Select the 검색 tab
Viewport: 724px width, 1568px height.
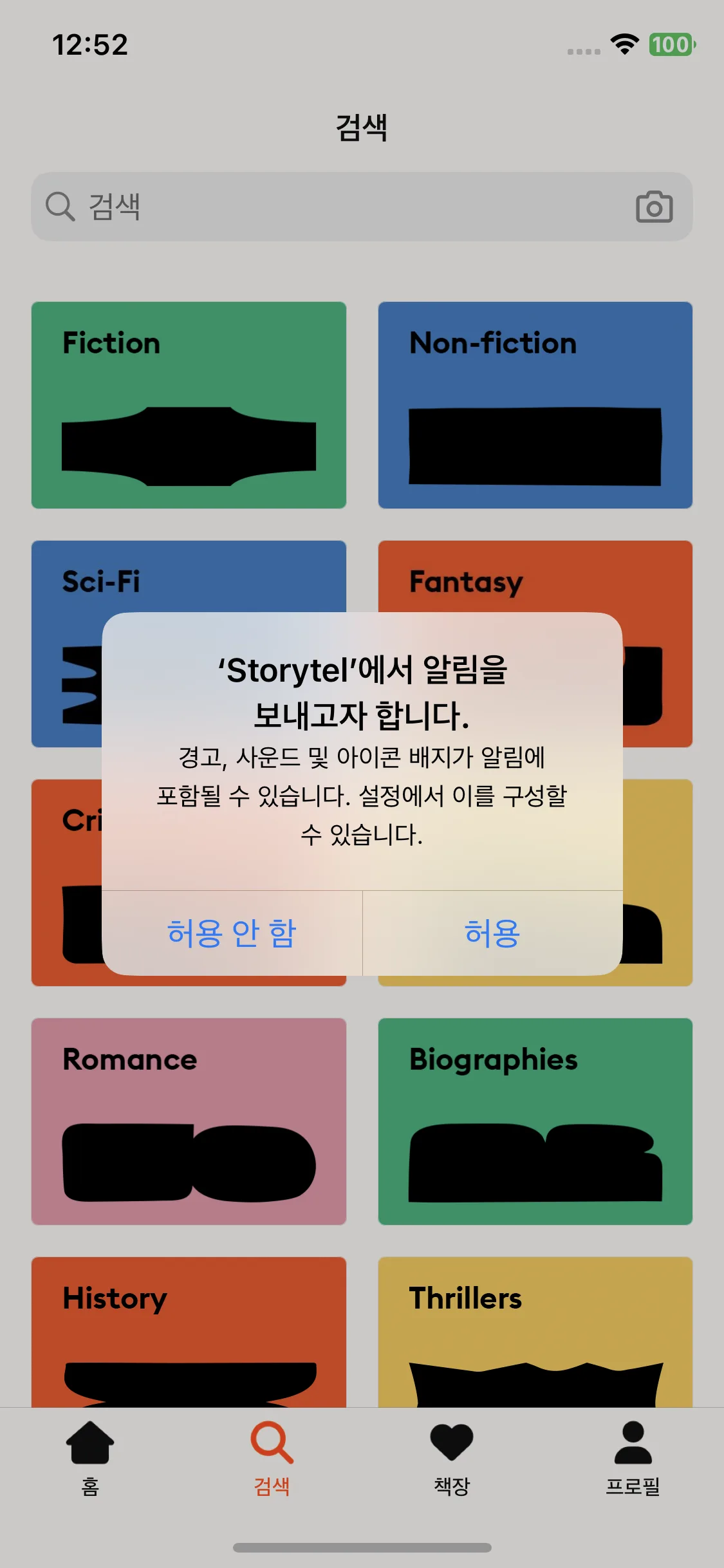[x=272, y=1458]
